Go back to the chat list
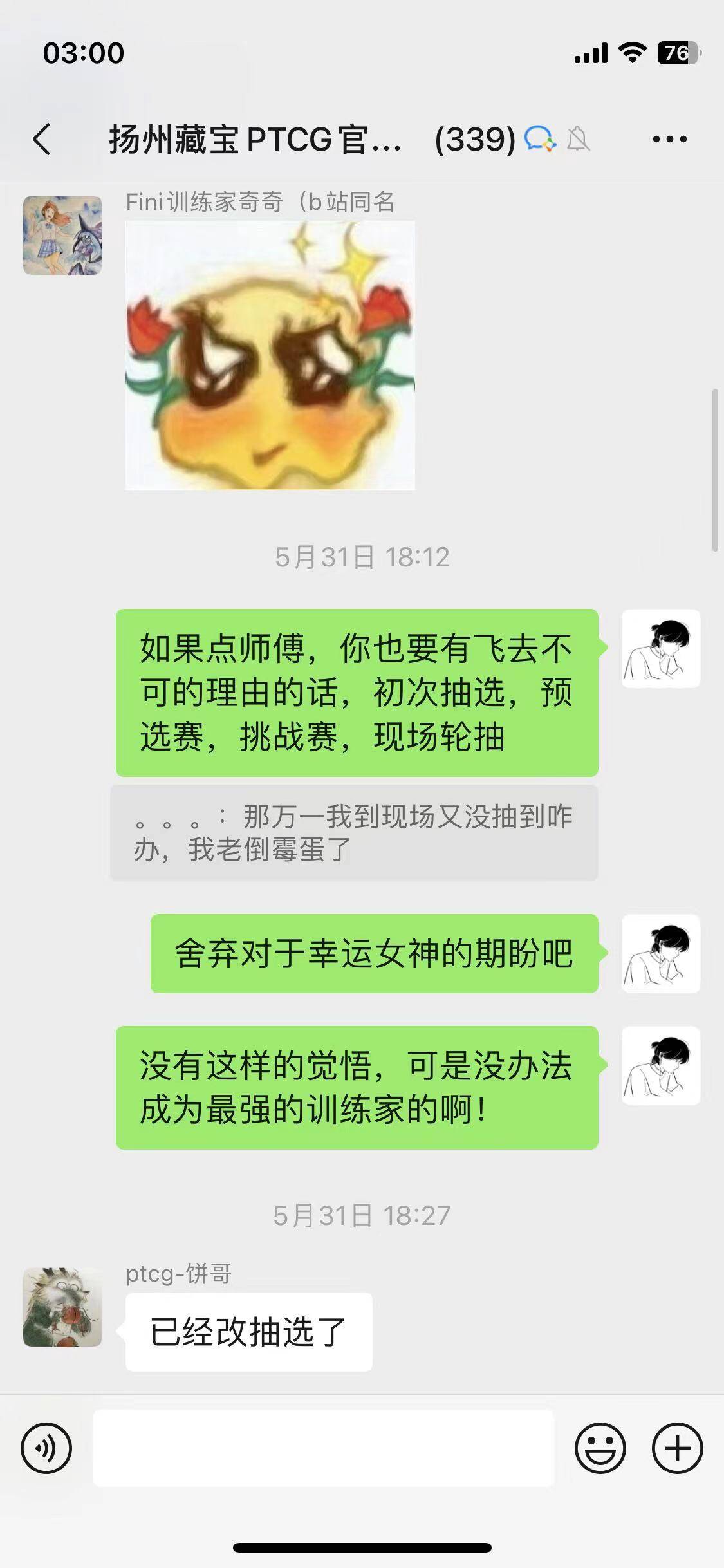The width and height of the screenshot is (724, 1568). click(42, 139)
